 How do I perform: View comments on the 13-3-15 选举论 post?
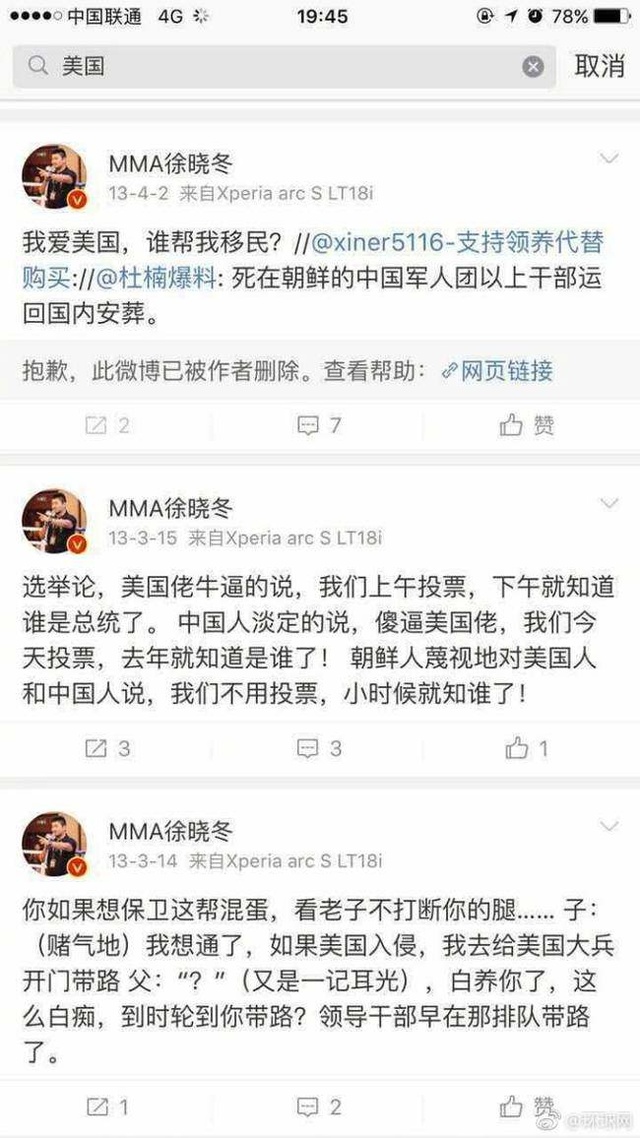[319, 747]
